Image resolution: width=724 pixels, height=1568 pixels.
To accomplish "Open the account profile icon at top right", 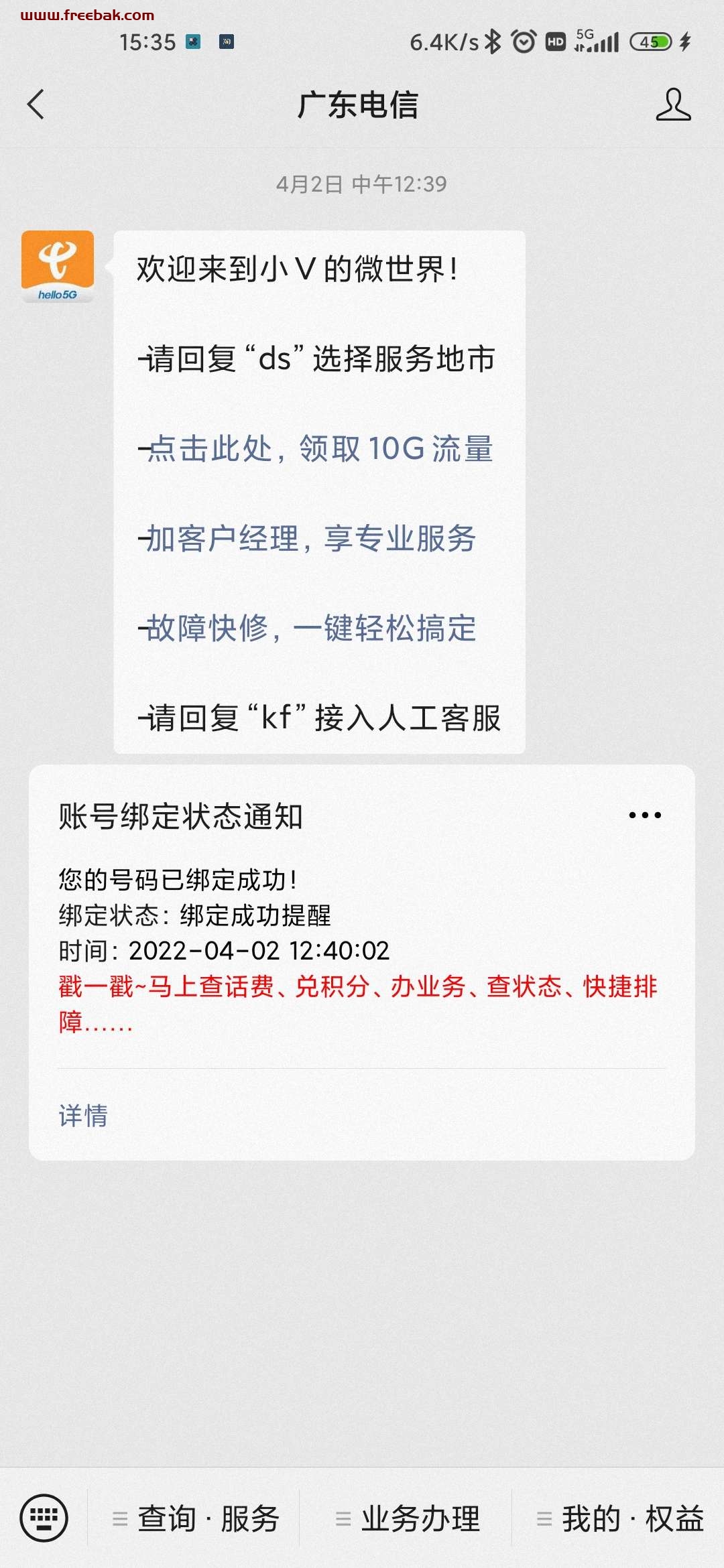I will click(x=673, y=105).
